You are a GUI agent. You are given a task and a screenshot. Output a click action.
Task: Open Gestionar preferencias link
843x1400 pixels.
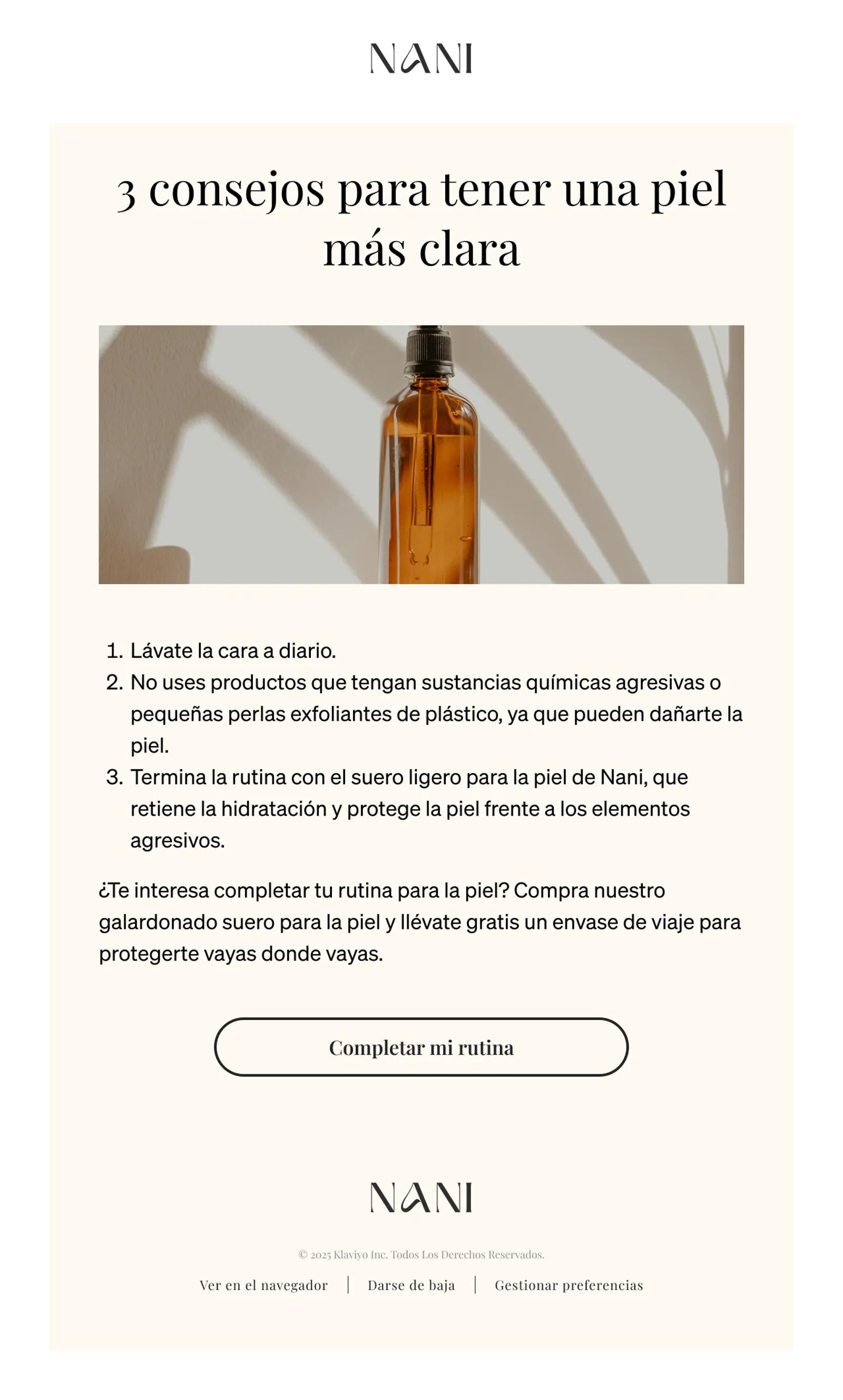pyautogui.click(x=568, y=1285)
